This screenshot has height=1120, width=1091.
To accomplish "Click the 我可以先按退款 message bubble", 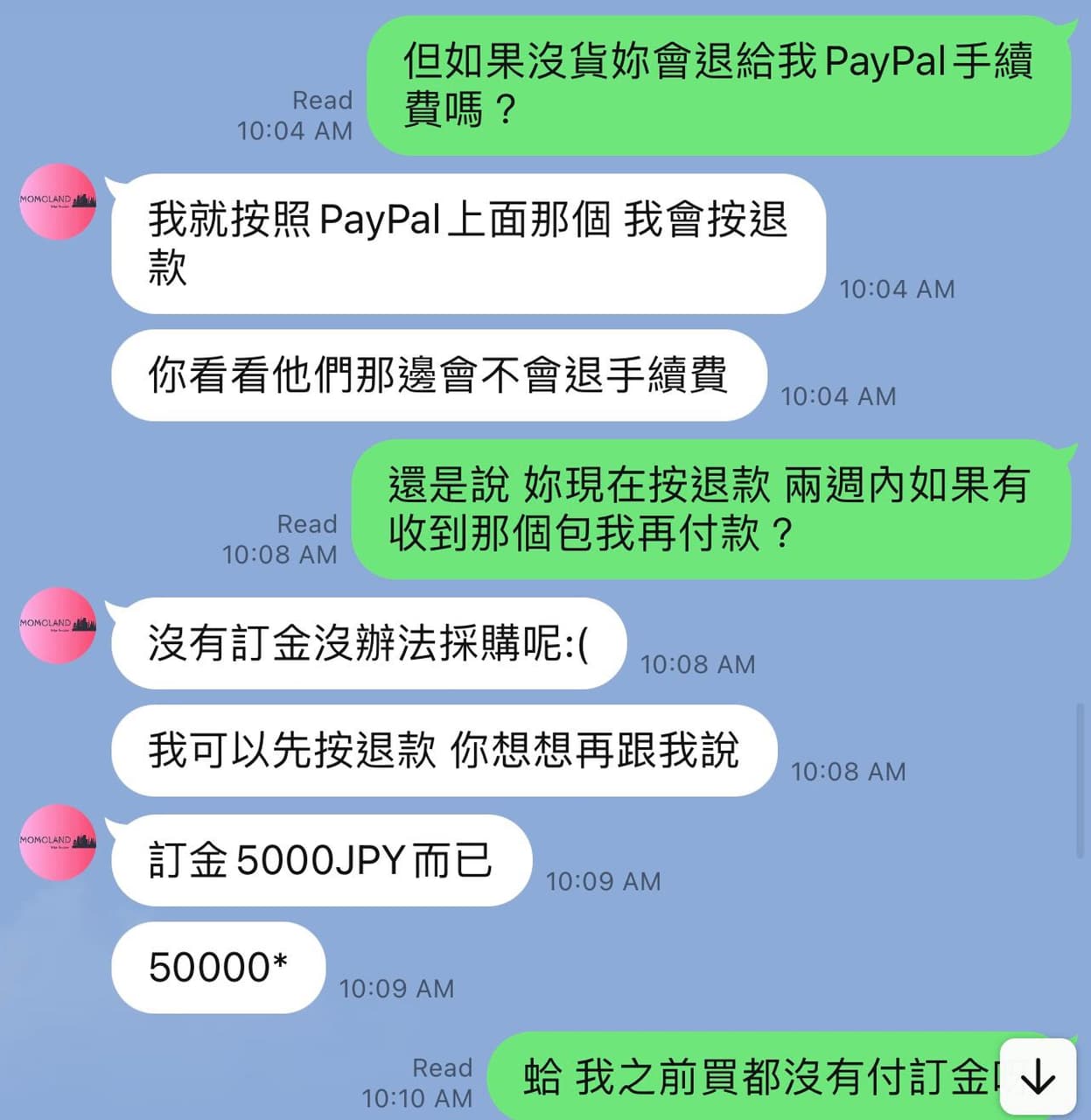I will [x=442, y=751].
